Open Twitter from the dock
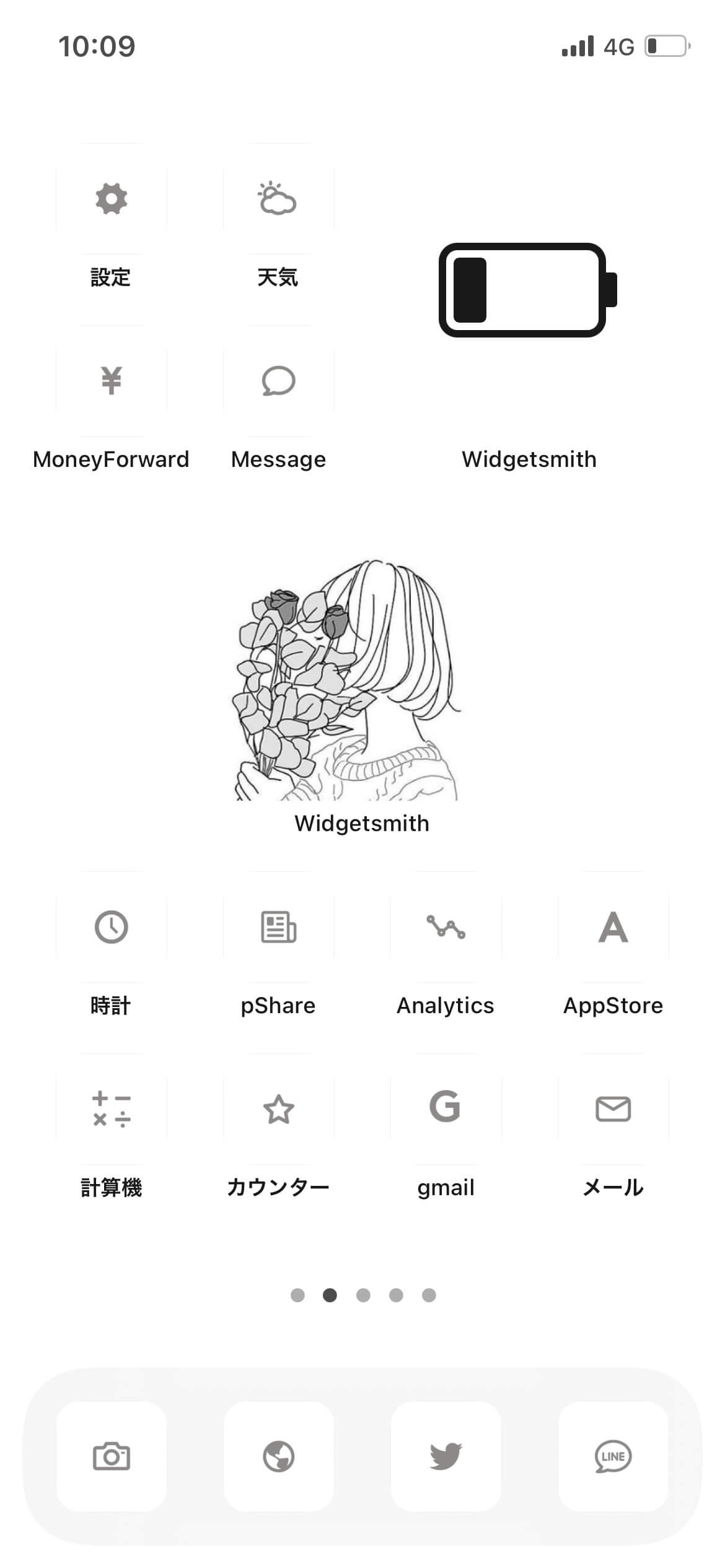725x1568 pixels. (446, 1457)
